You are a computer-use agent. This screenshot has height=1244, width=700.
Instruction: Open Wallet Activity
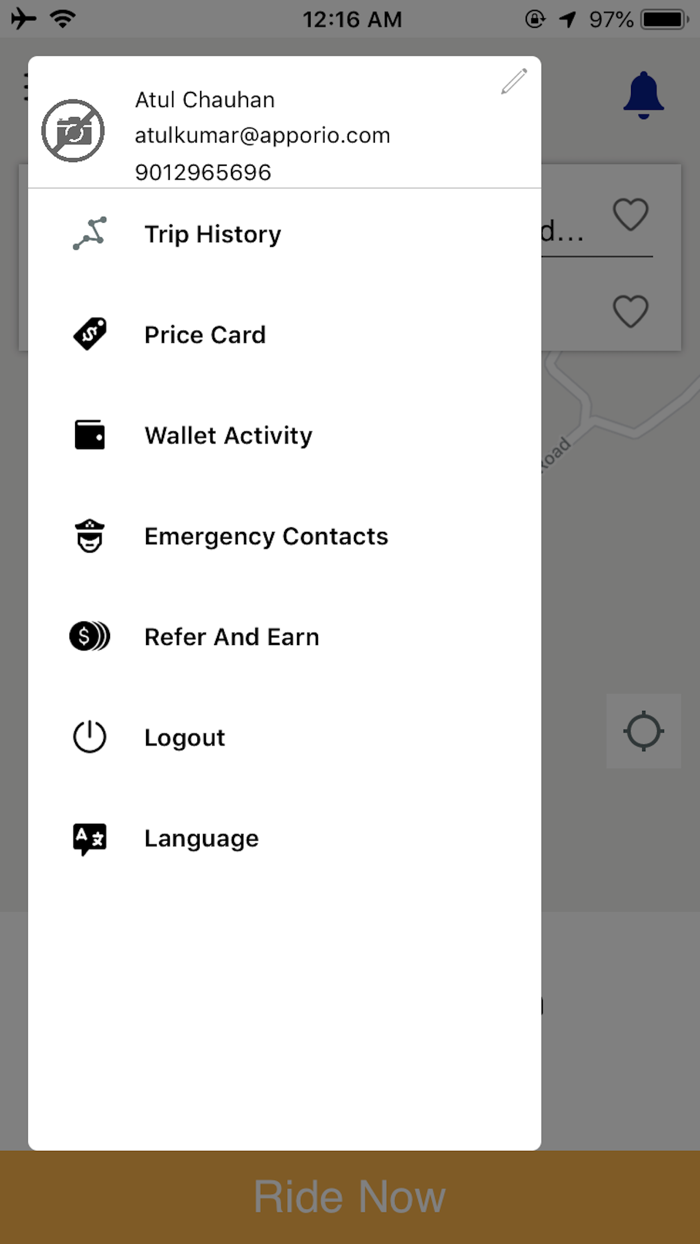pos(228,435)
